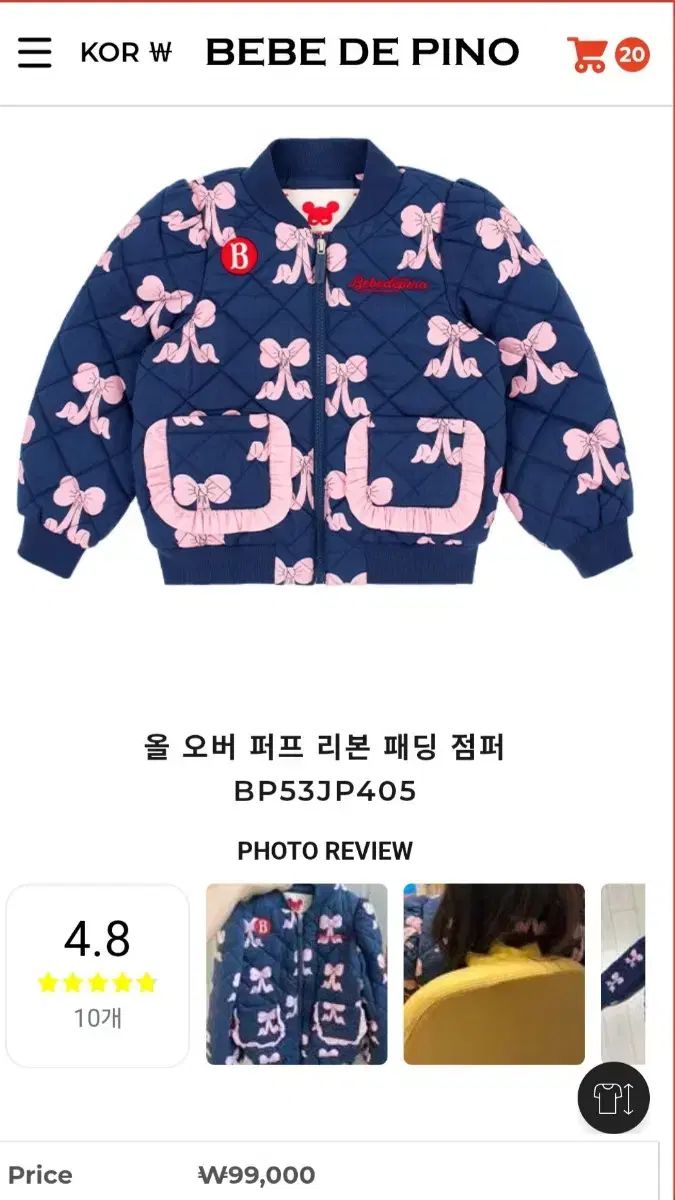
Task: Open the 4.8 star rating summary
Action: pyautogui.click(x=98, y=975)
